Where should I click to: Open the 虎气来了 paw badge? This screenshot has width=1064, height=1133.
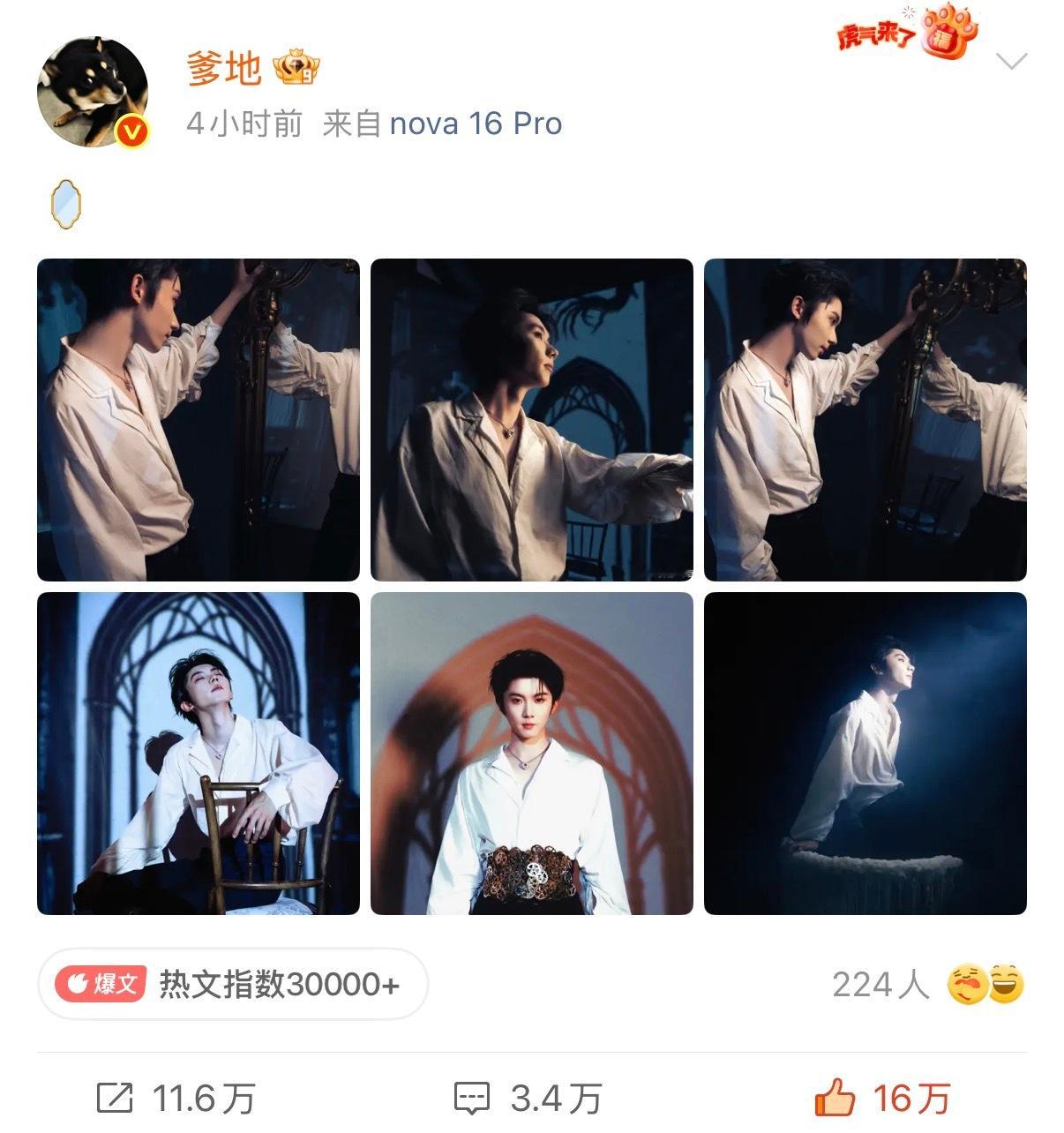pos(909,34)
